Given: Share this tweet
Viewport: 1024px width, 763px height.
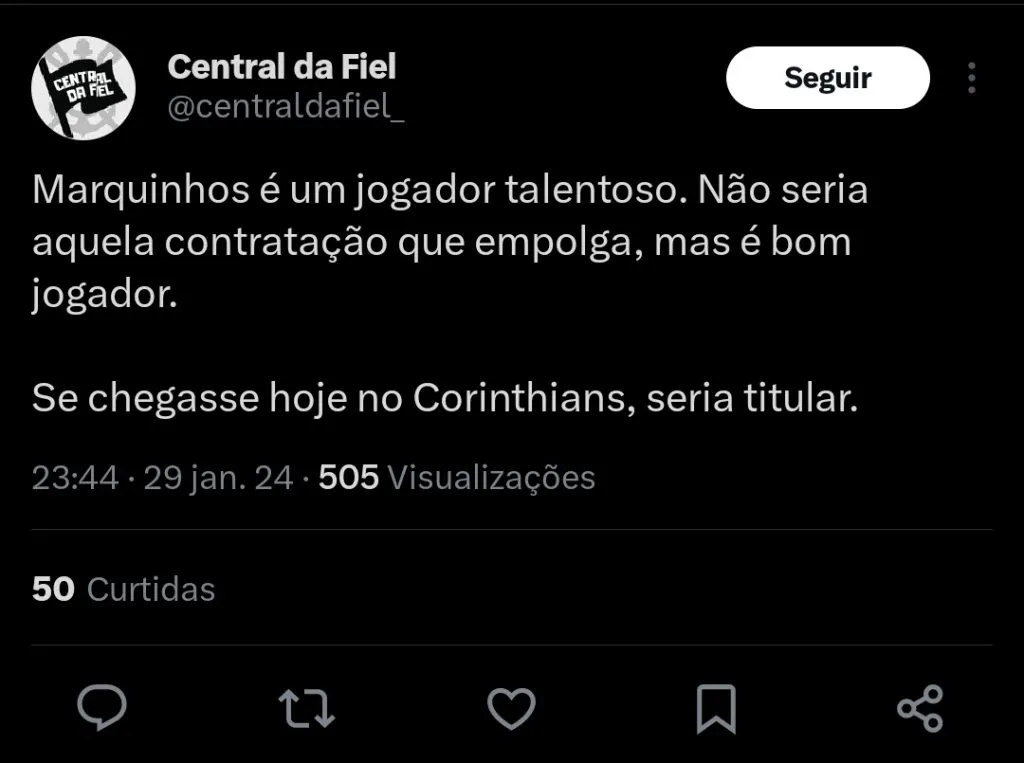Looking at the screenshot, I should click(920, 708).
